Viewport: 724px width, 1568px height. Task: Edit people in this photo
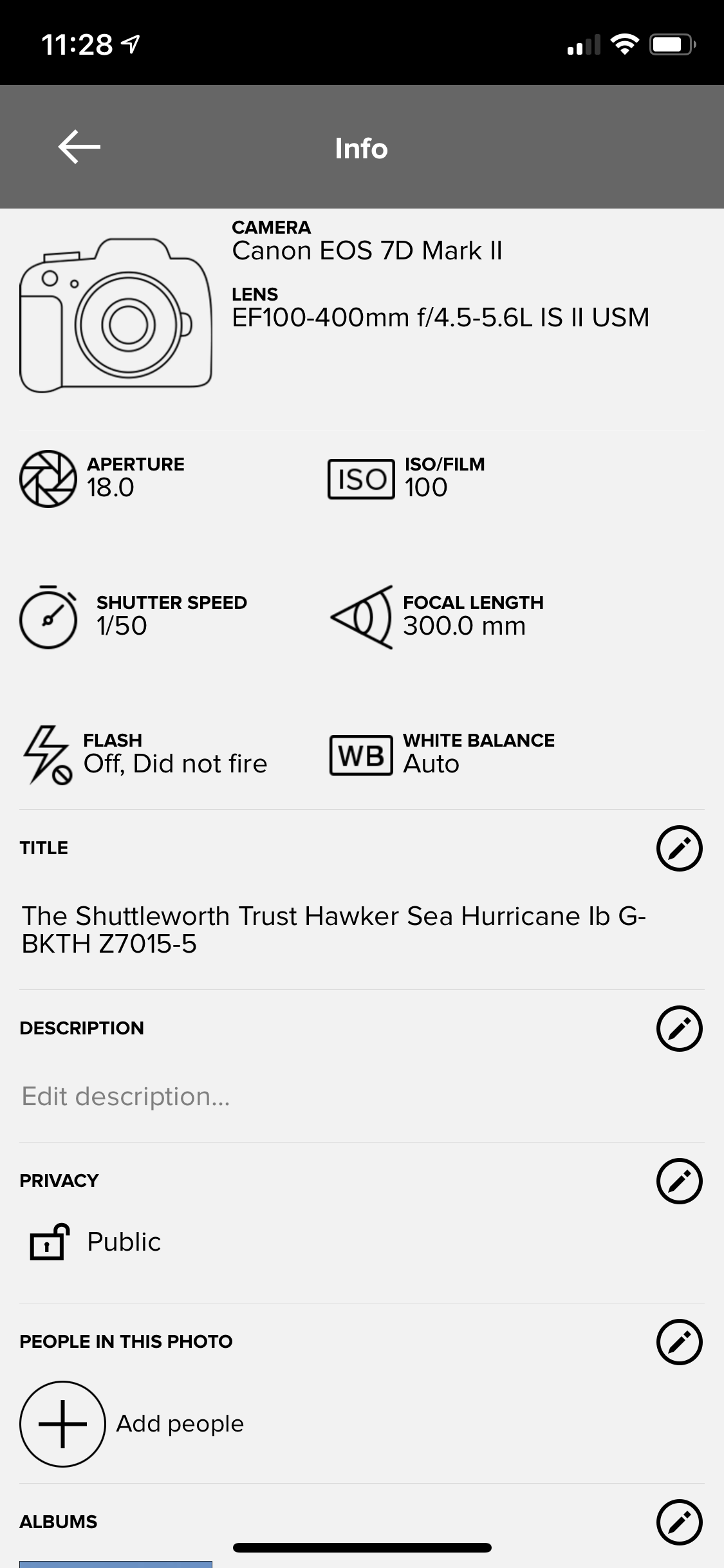pyautogui.click(x=679, y=1342)
